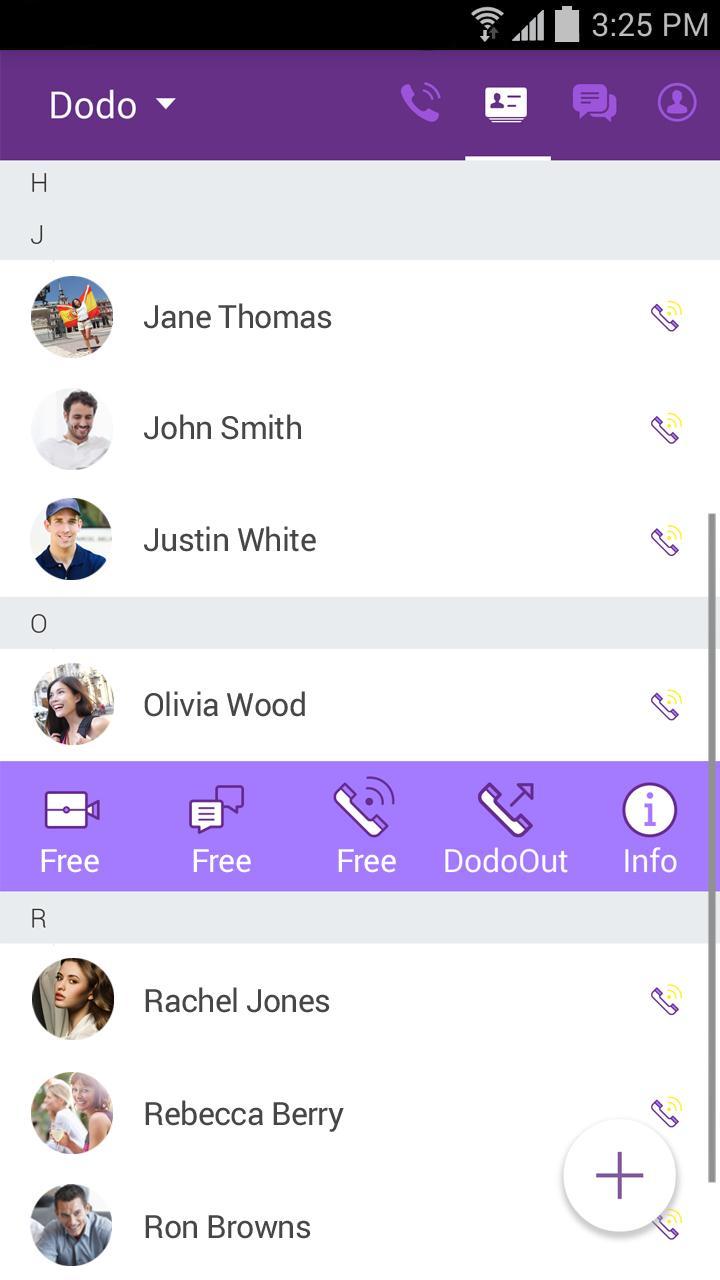This screenshot has width=720, height=1280.
Task: Open messages using the chat bubble icon
Action: [592, 103]
